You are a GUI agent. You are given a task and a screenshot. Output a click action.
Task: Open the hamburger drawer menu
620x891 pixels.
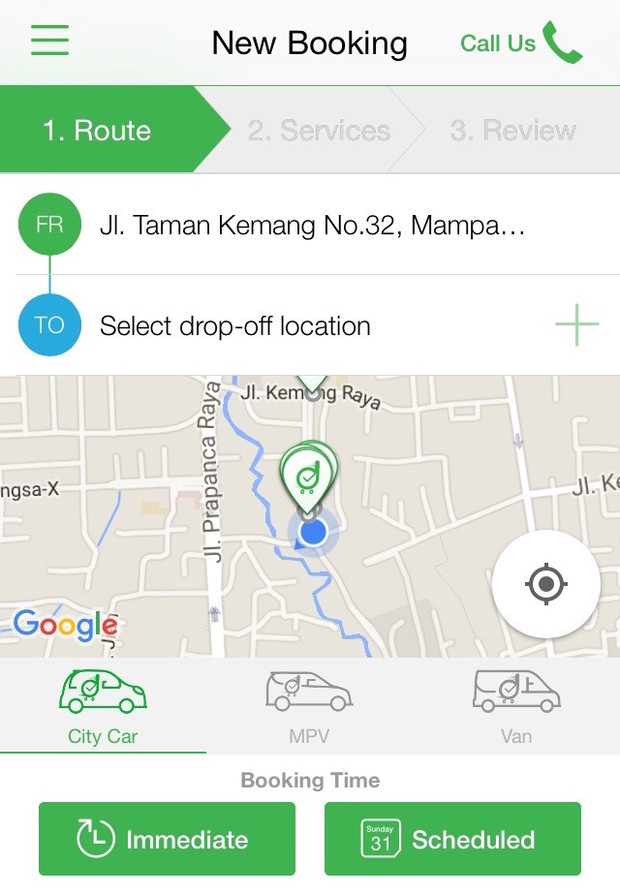click(x=50, y=40)
